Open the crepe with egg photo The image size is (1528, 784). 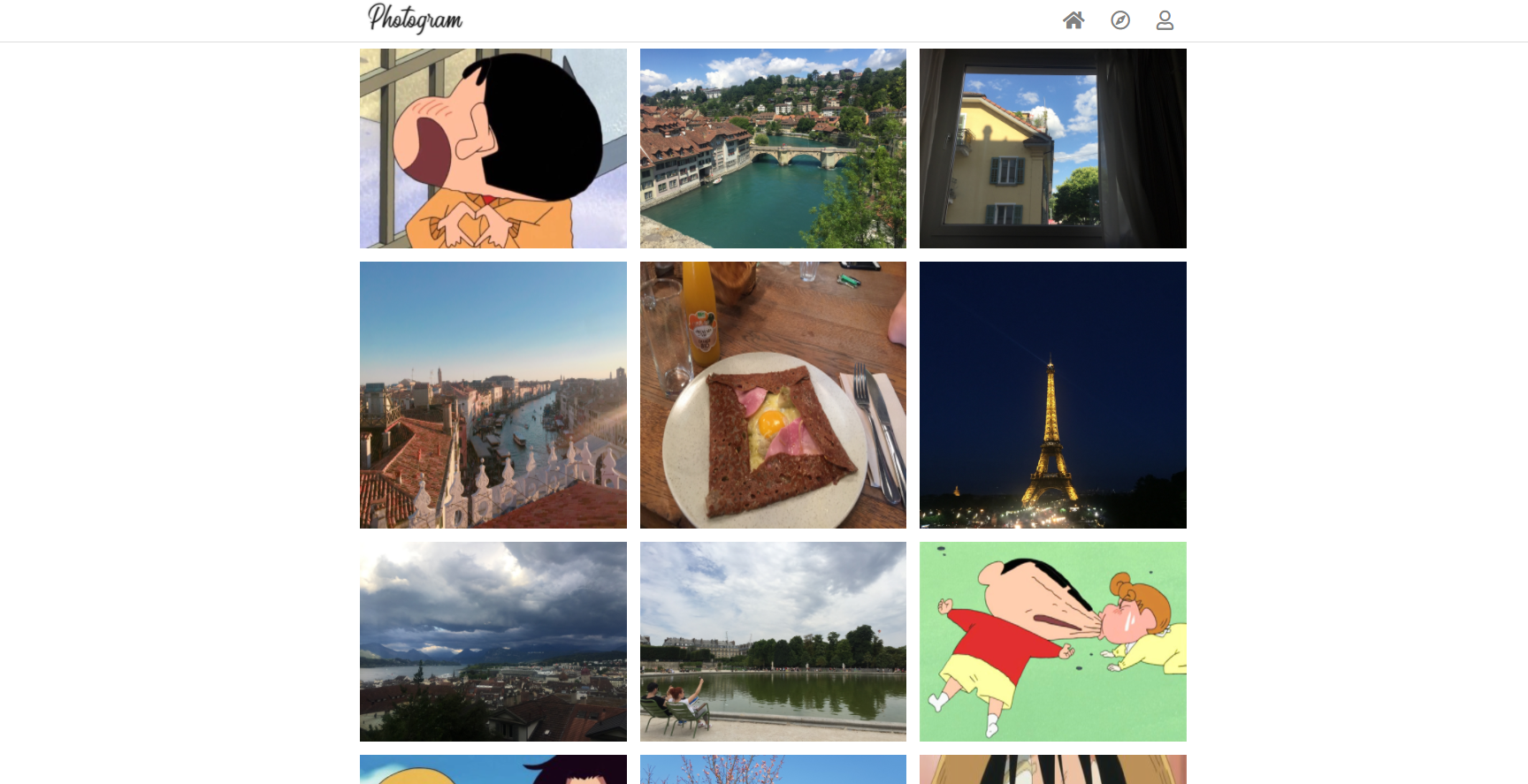pyautogui.click(x=773, y=395)
